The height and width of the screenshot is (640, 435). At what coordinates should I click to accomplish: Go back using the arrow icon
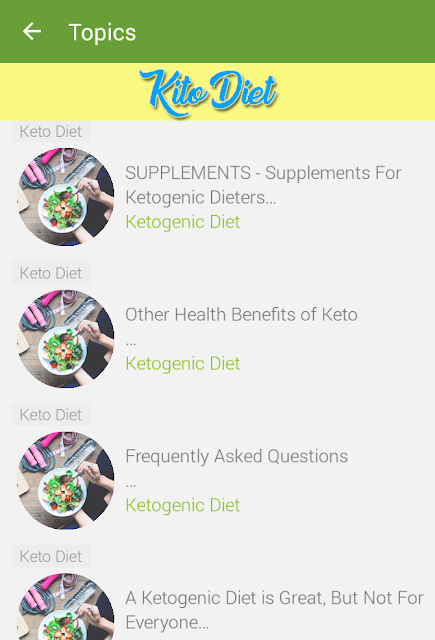[x=32, y=31]
